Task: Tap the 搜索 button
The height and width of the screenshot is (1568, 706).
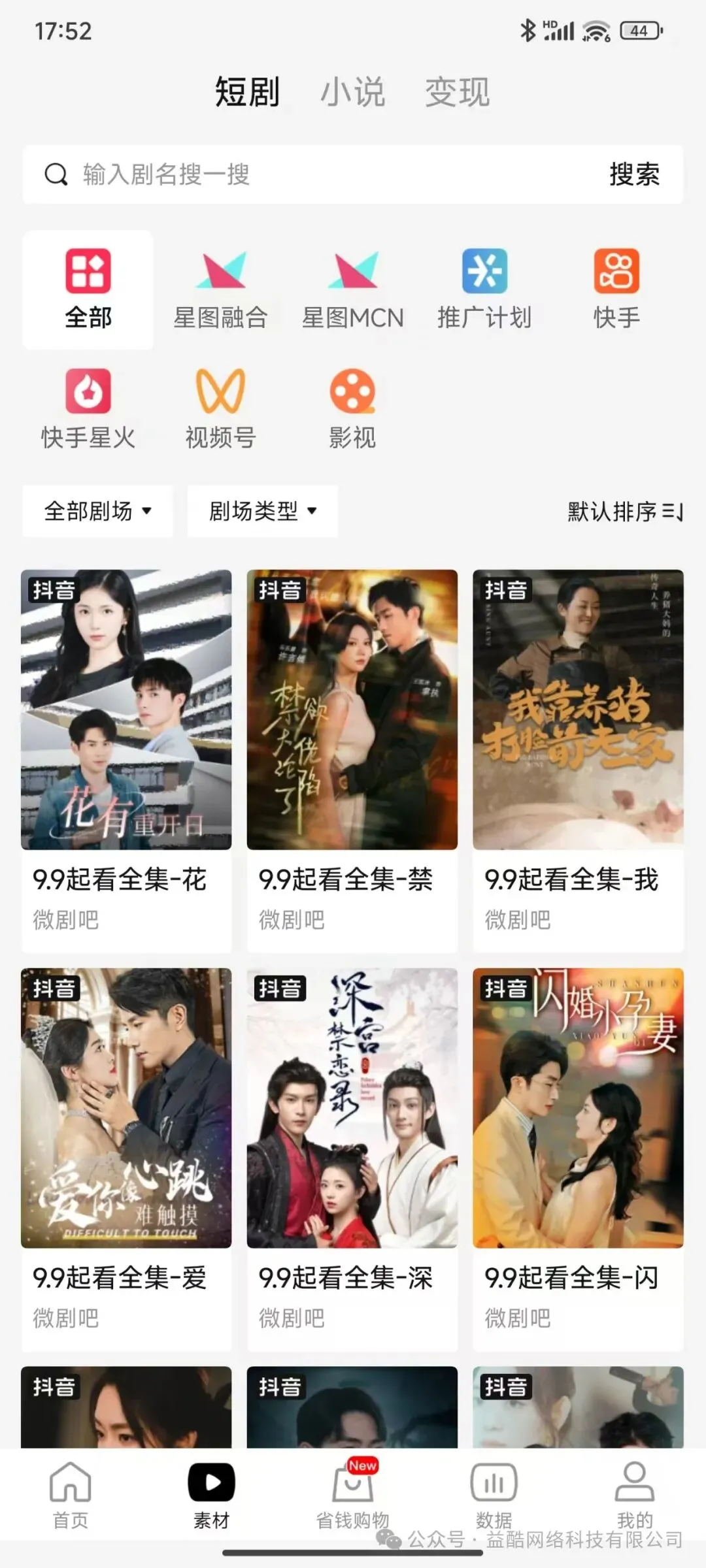Action: 634,174
